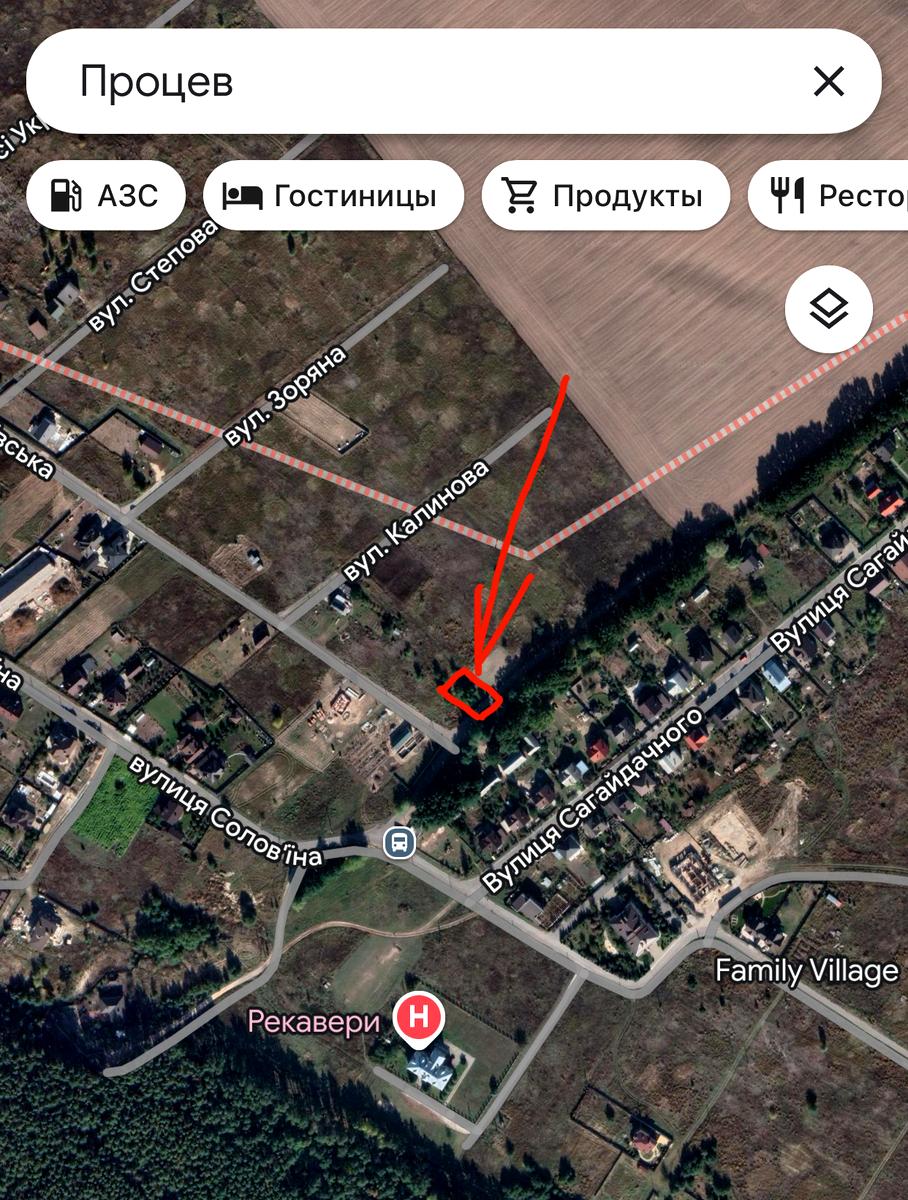Select the Продукты chip

tap(606, 195)
